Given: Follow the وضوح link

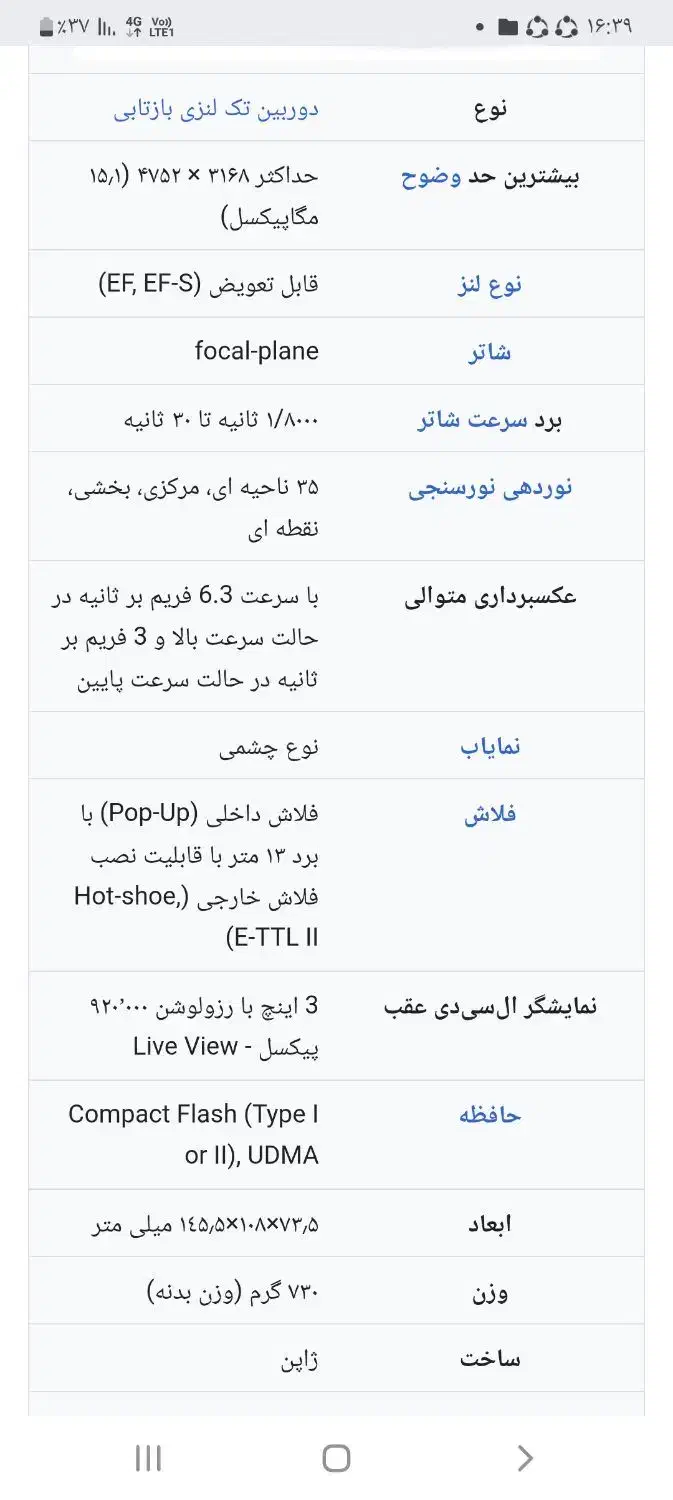Looking at the screenshot, I should (431, 177).
